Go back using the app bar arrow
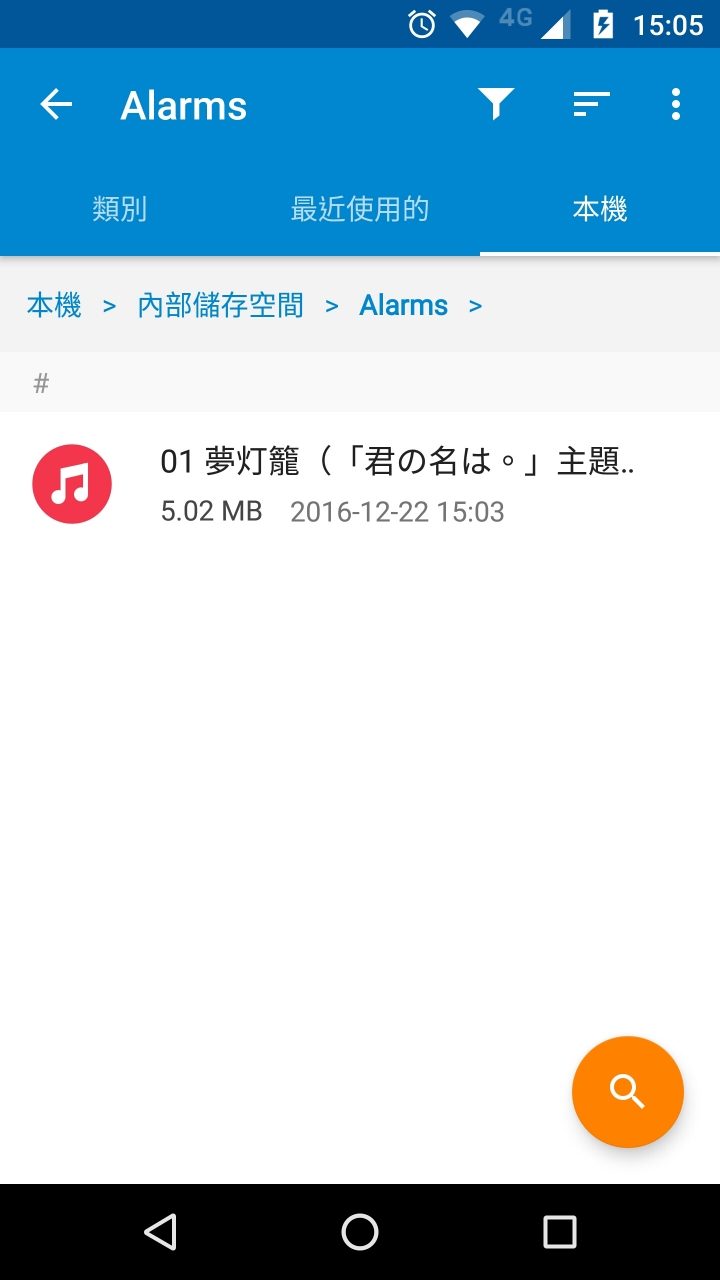The image size is (720, 1280). click(56, 105)
